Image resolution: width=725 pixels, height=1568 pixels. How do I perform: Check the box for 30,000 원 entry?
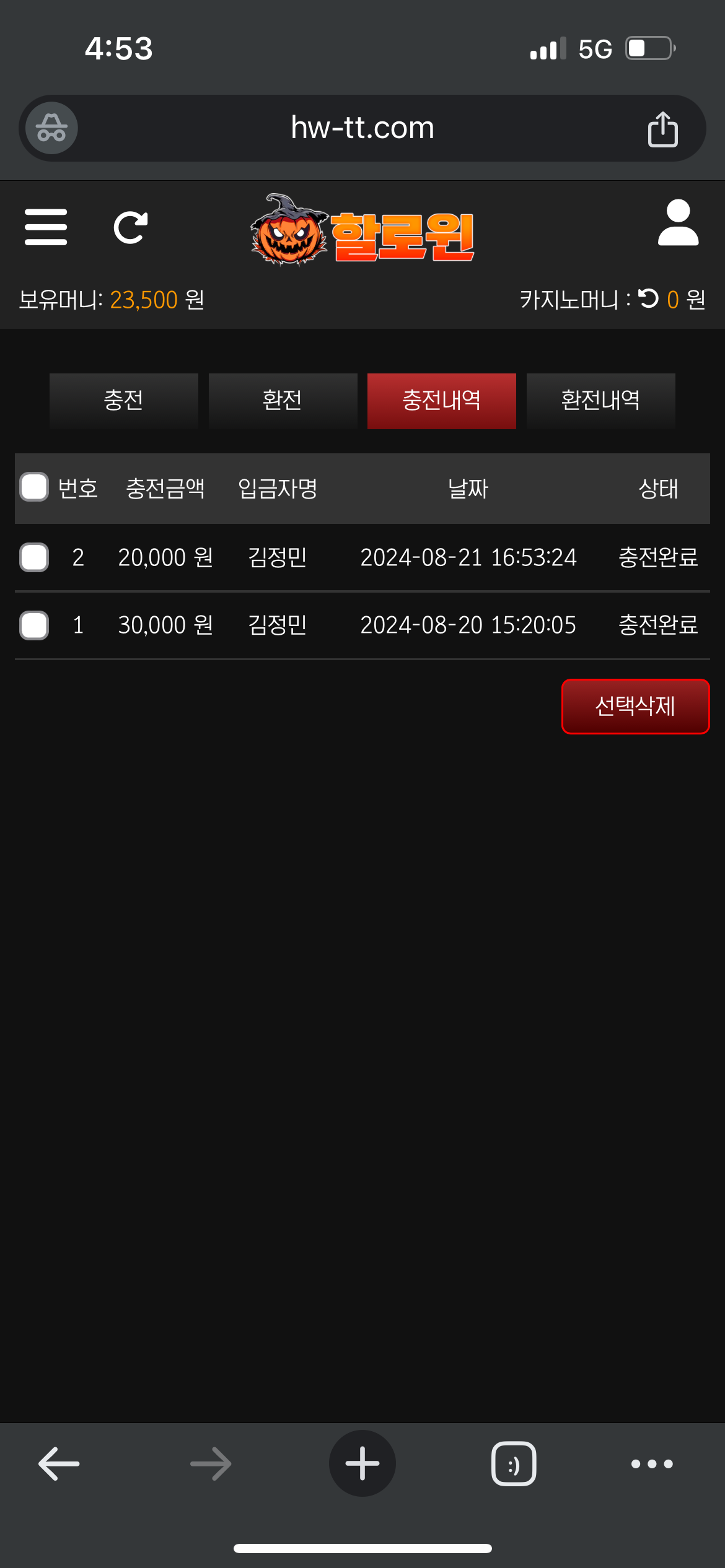(x=34, y=625)
